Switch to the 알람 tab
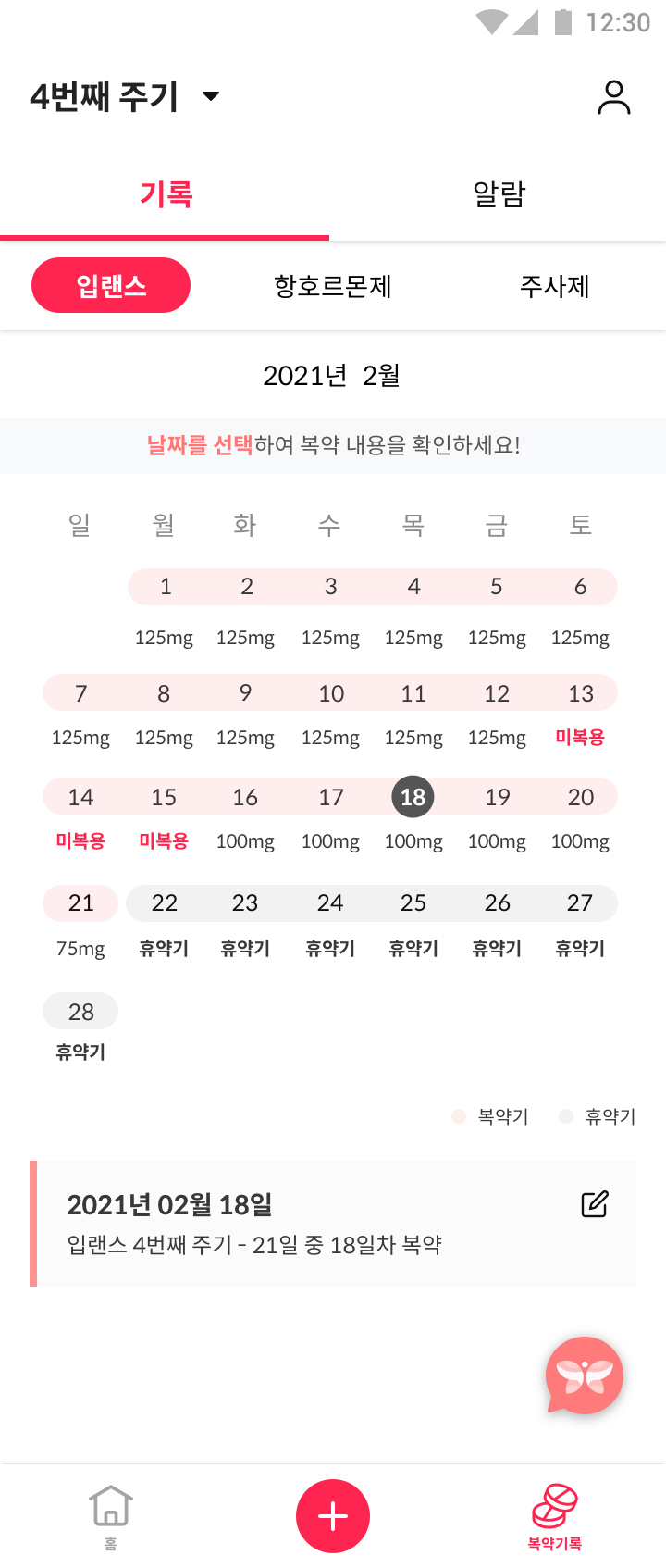The height and width of the screenshot is (1568, 666). (499, 194)
